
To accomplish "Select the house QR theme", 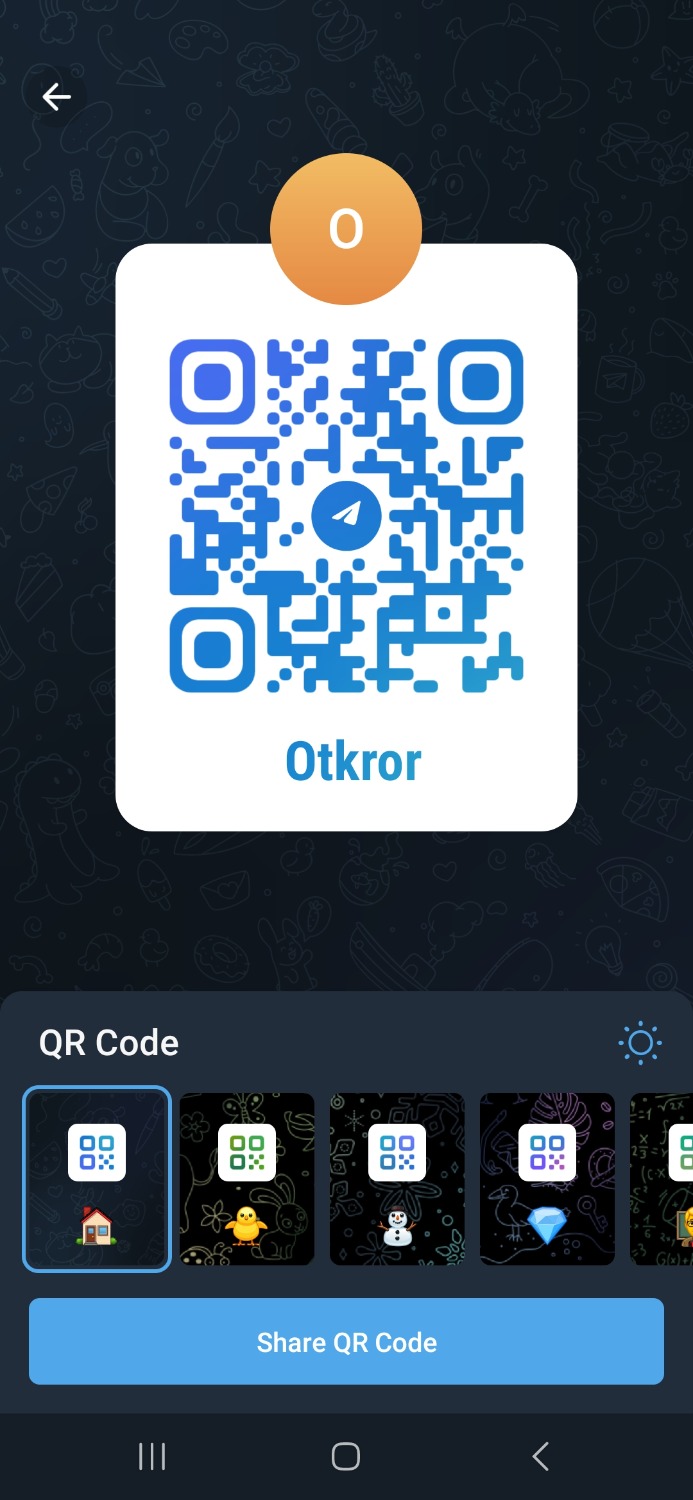I will [x=97, y=1179].
